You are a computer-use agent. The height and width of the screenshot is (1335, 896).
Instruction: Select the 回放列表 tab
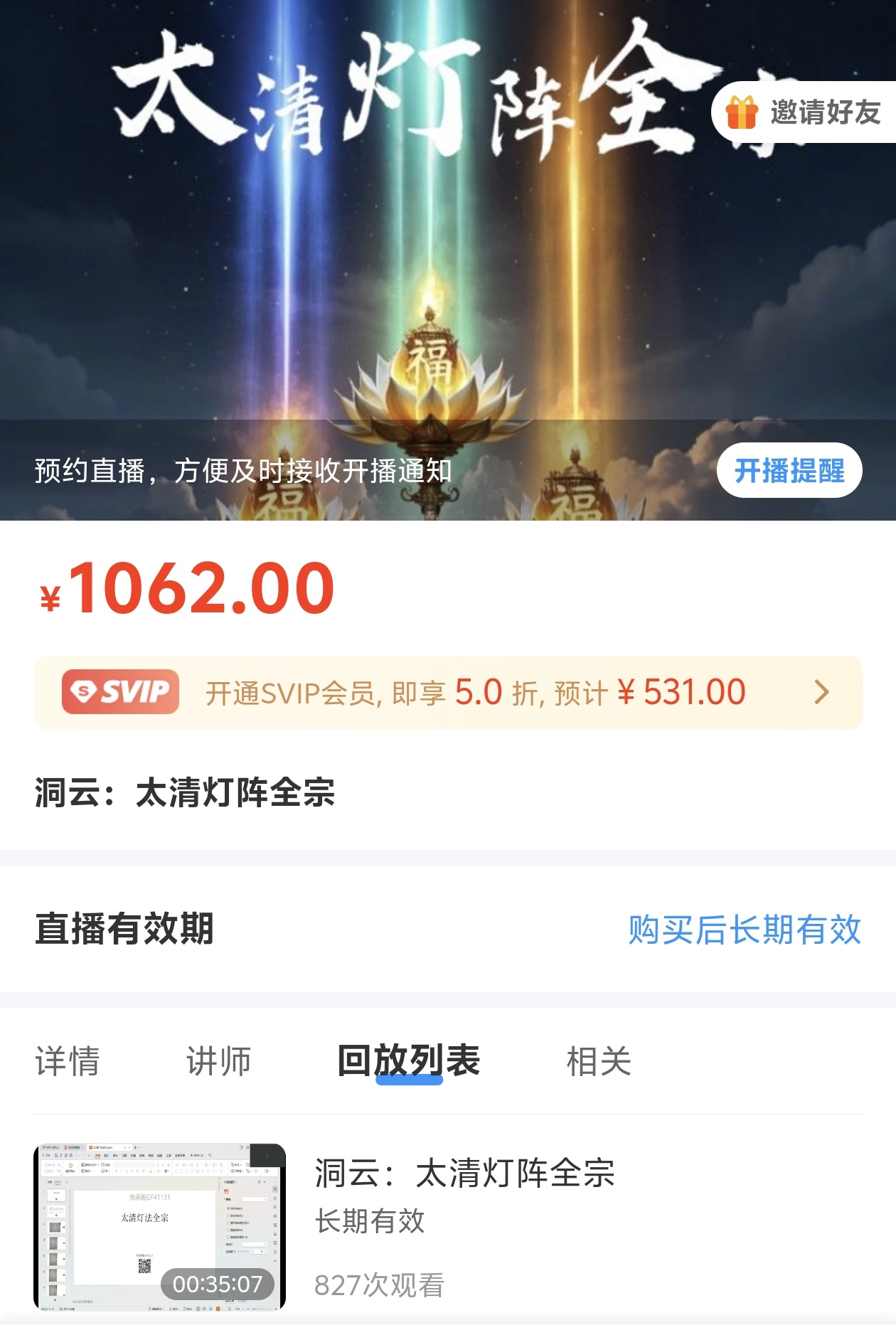pyautogui.click(x=409, y=1061)
